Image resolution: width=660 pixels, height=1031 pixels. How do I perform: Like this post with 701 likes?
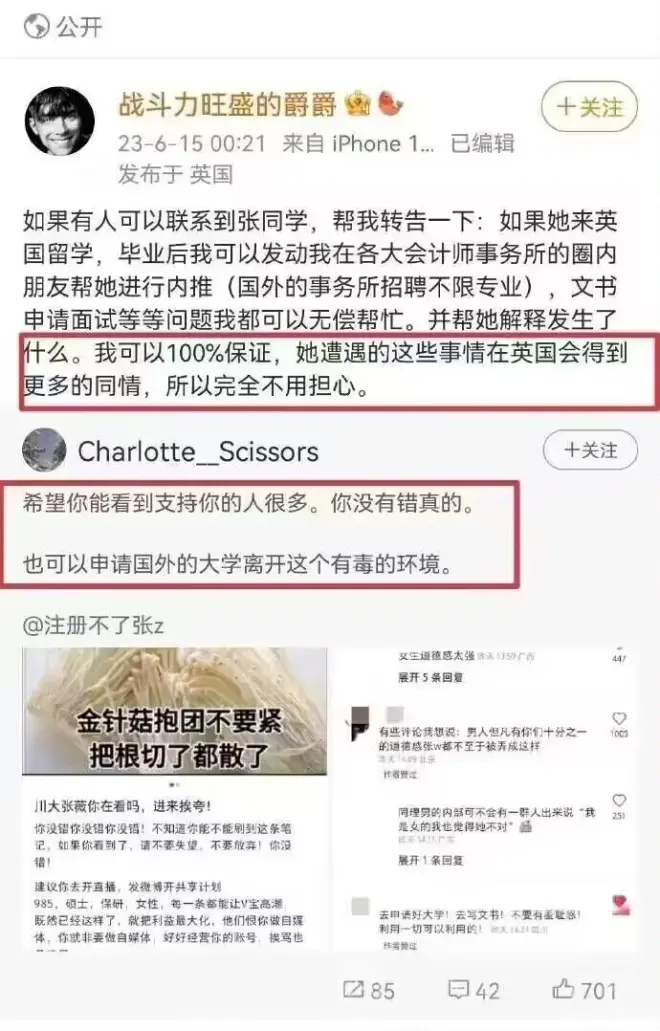coord(585,990)
